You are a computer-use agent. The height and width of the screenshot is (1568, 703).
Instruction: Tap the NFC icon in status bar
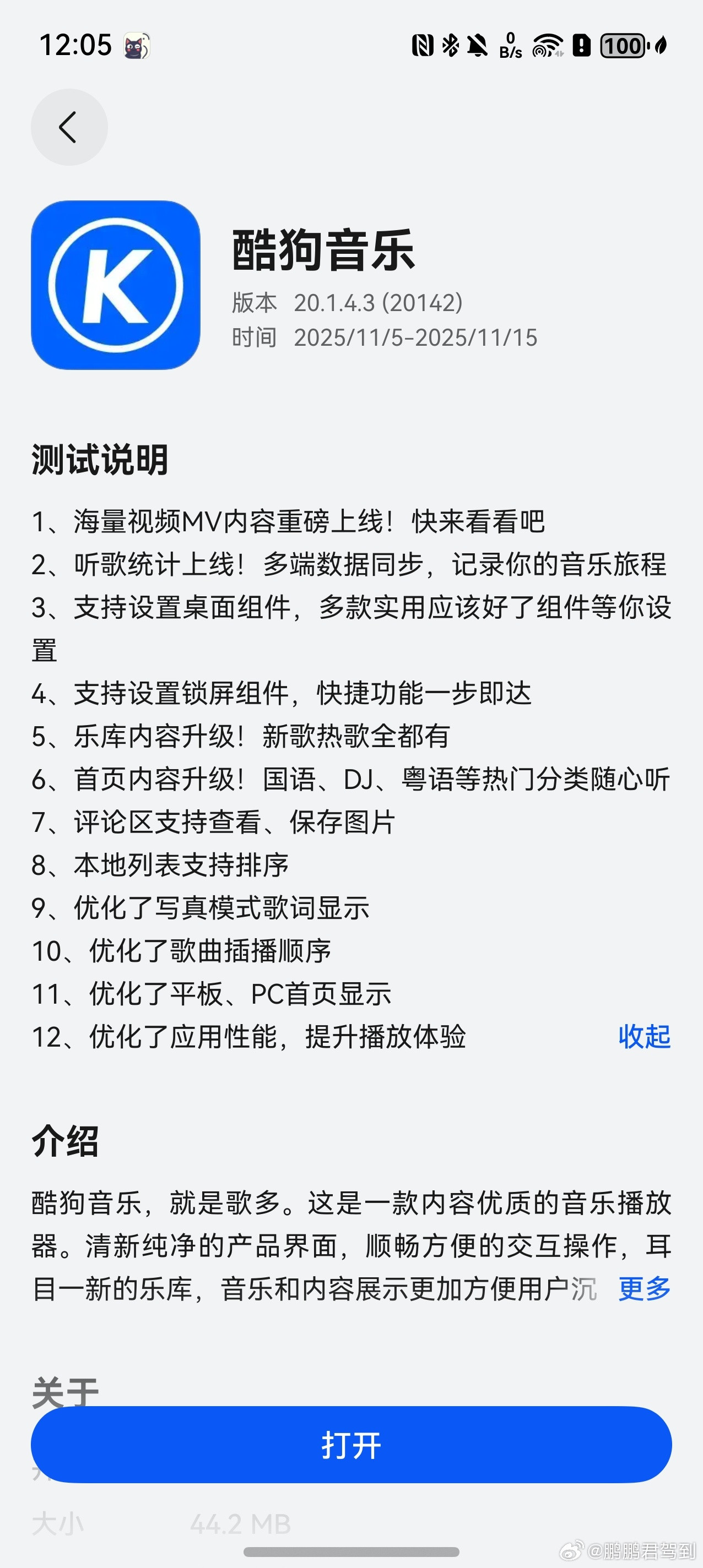[x=423, y=45]
